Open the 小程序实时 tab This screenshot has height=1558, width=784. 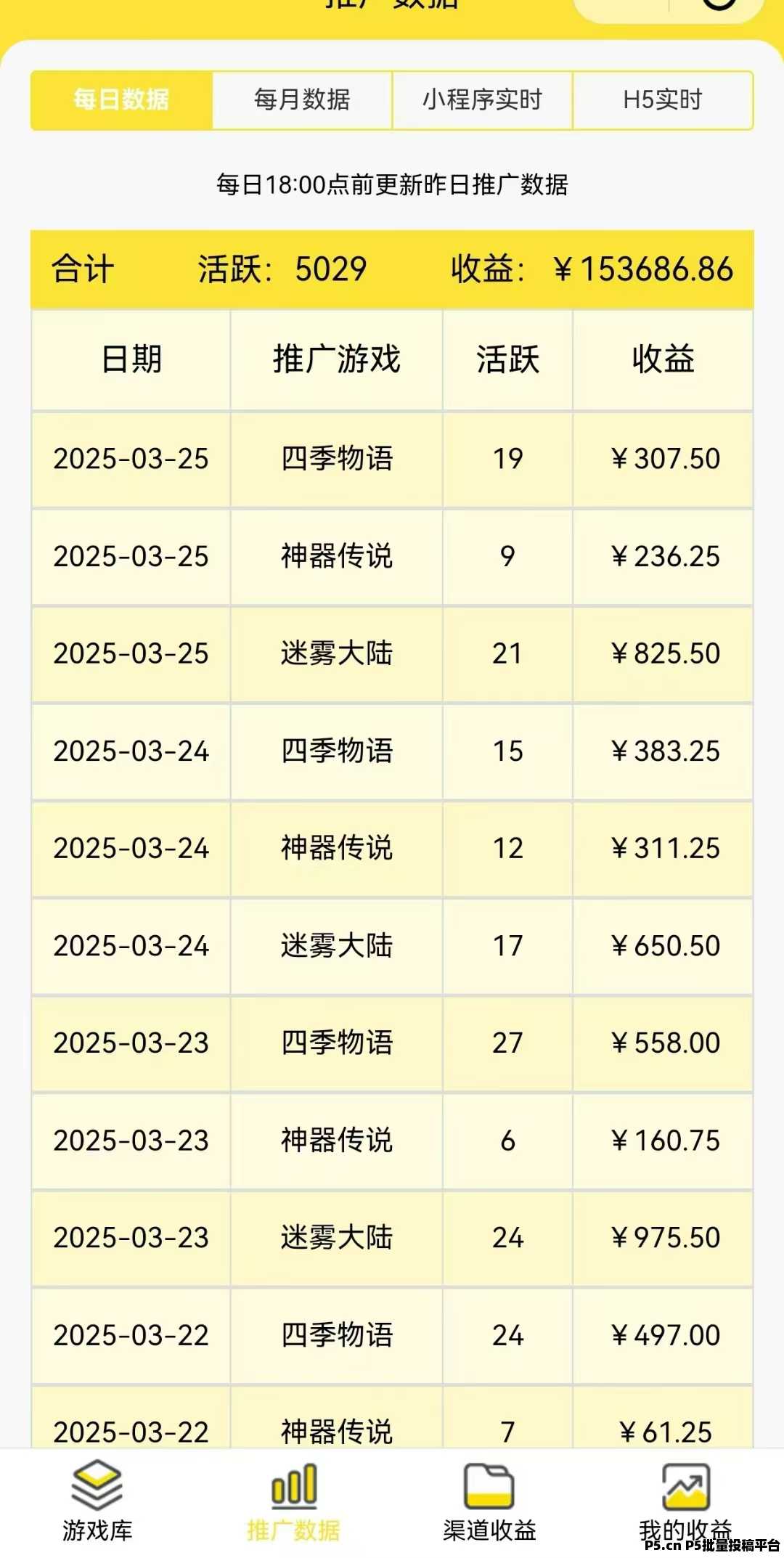[483, 99]
